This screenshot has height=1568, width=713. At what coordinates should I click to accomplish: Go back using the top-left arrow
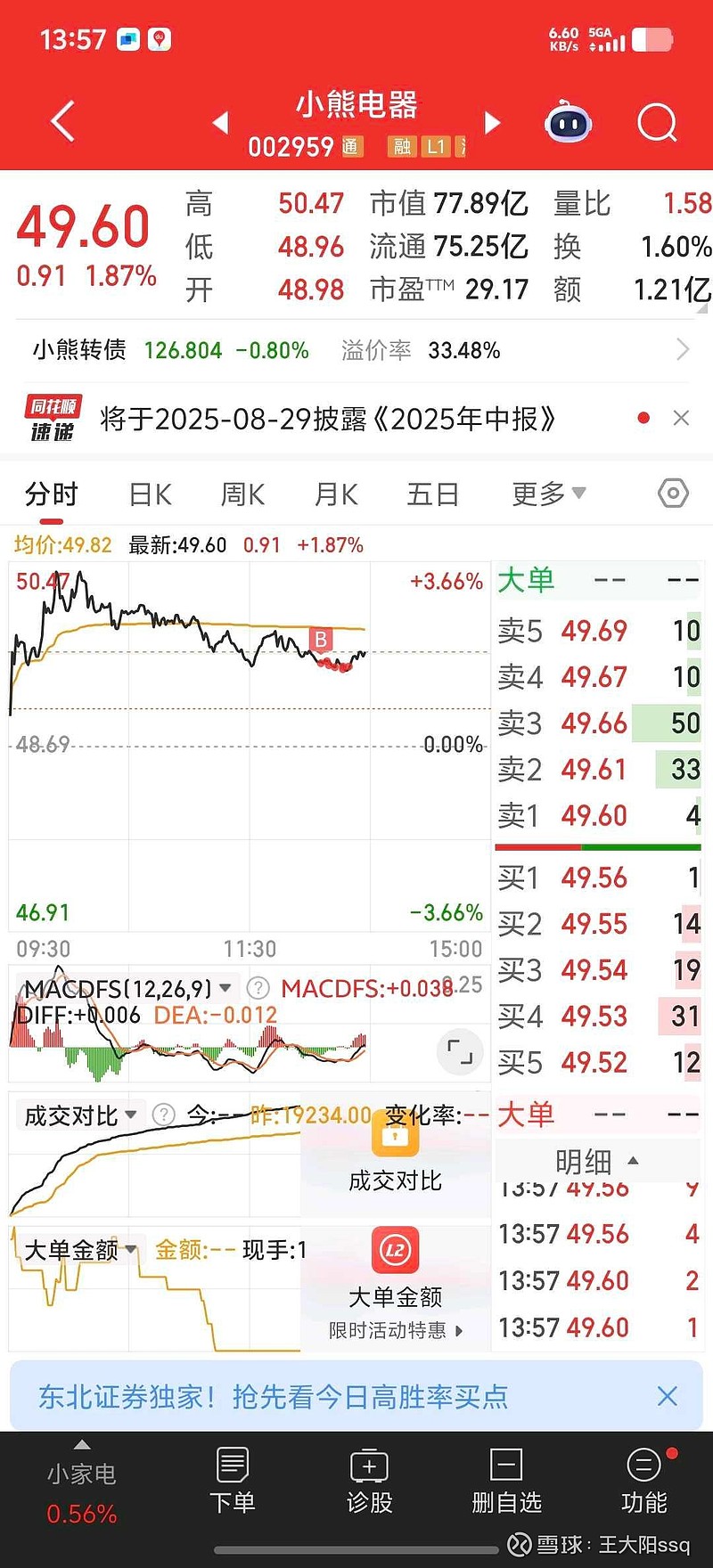62,121
